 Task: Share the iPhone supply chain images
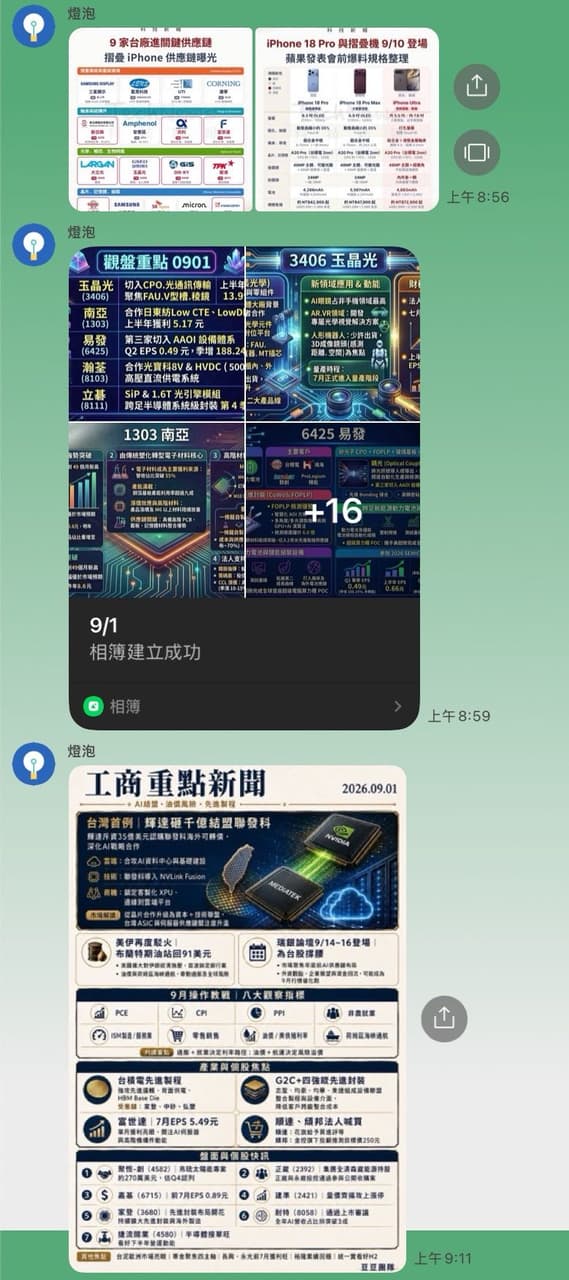(x=476, y=87)
